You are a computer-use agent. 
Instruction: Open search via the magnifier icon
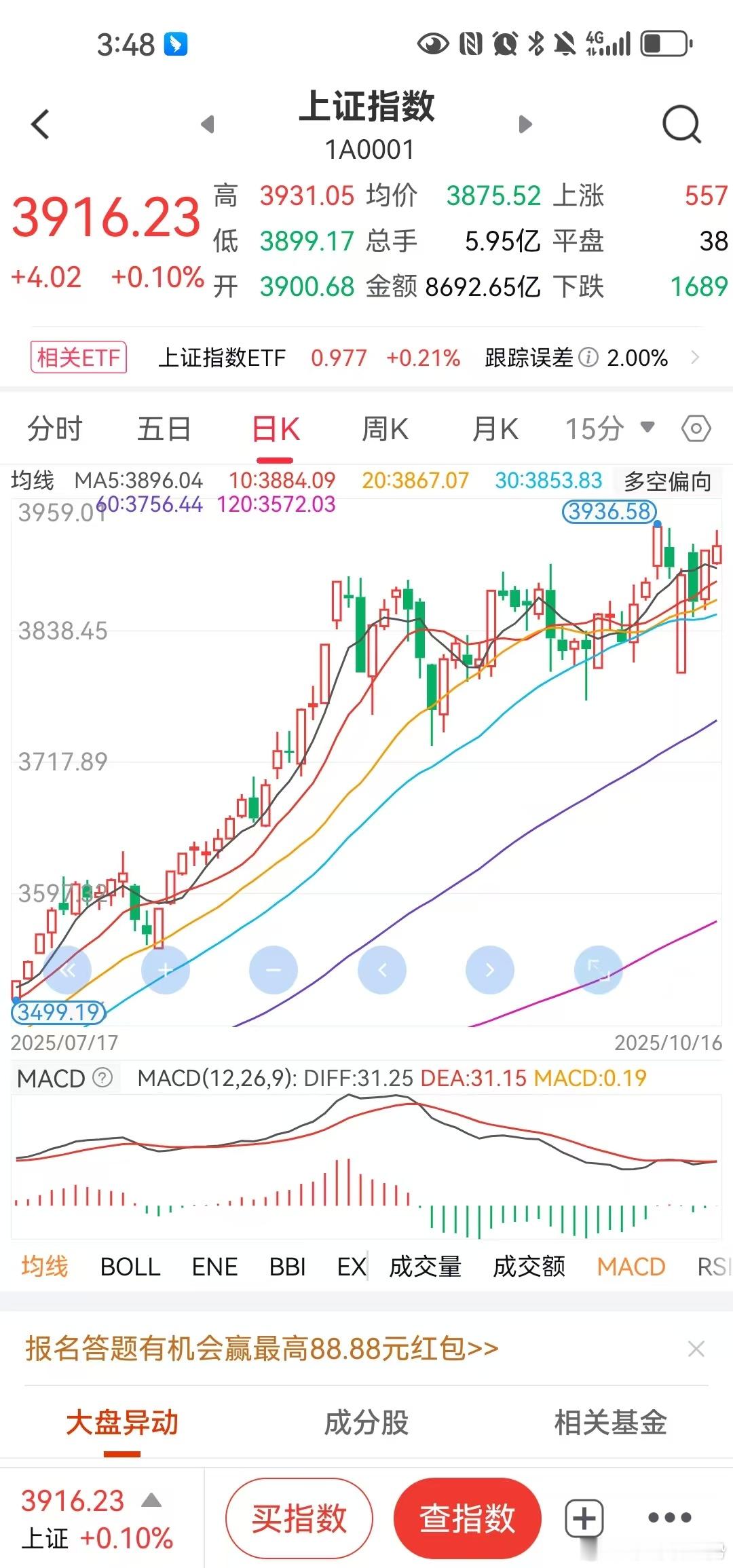(x=681, y=124)
